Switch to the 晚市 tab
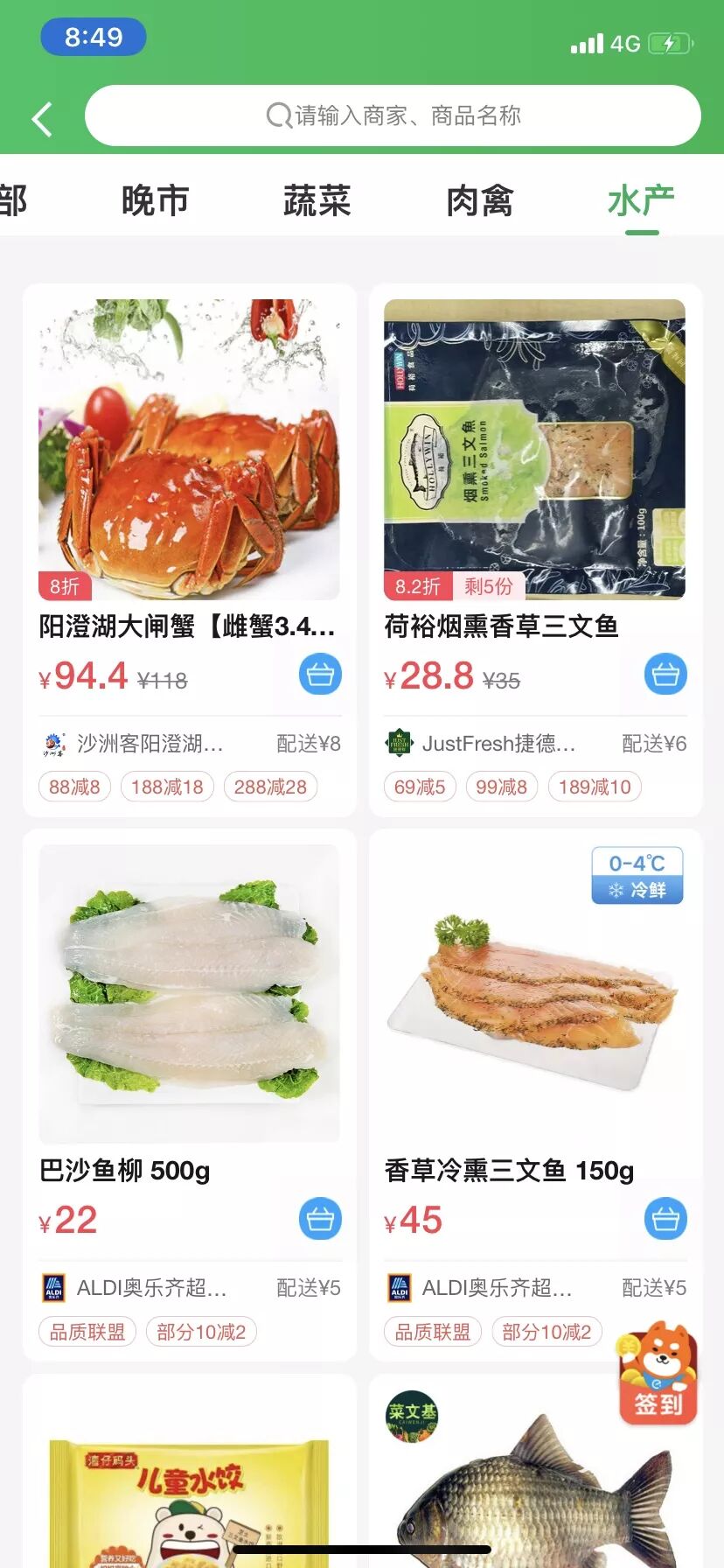Viewport: 724px width, 1568px height. point(155,201)
